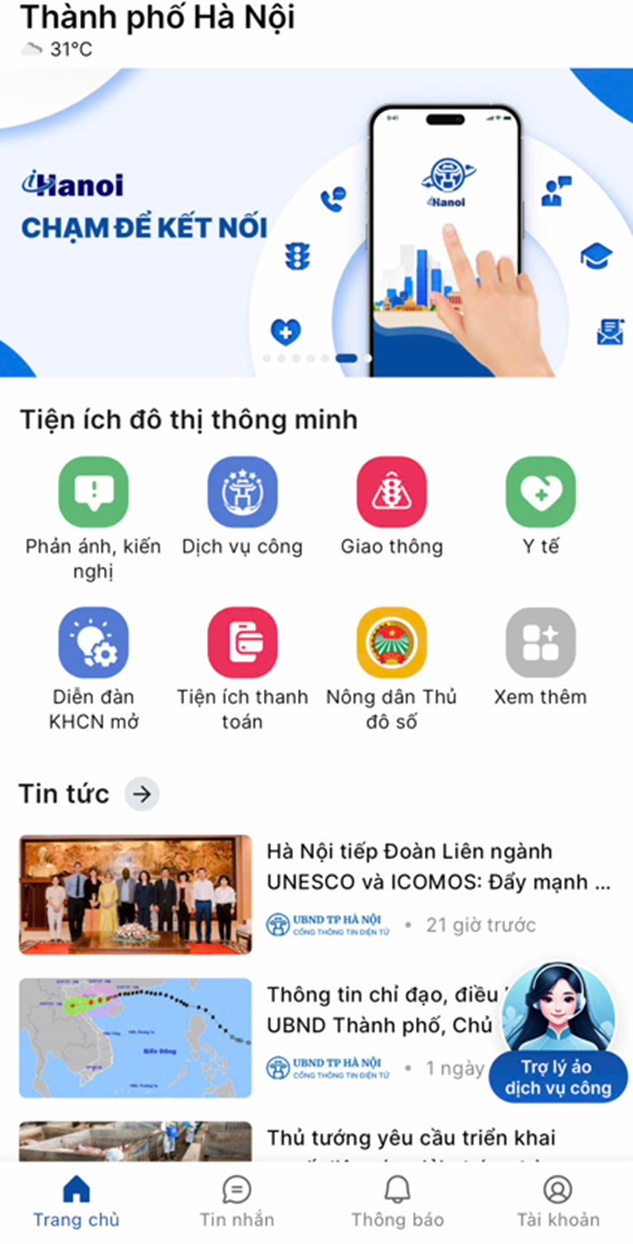Open the Giao thông utility
633x1244 pixels.
(391, 492)
